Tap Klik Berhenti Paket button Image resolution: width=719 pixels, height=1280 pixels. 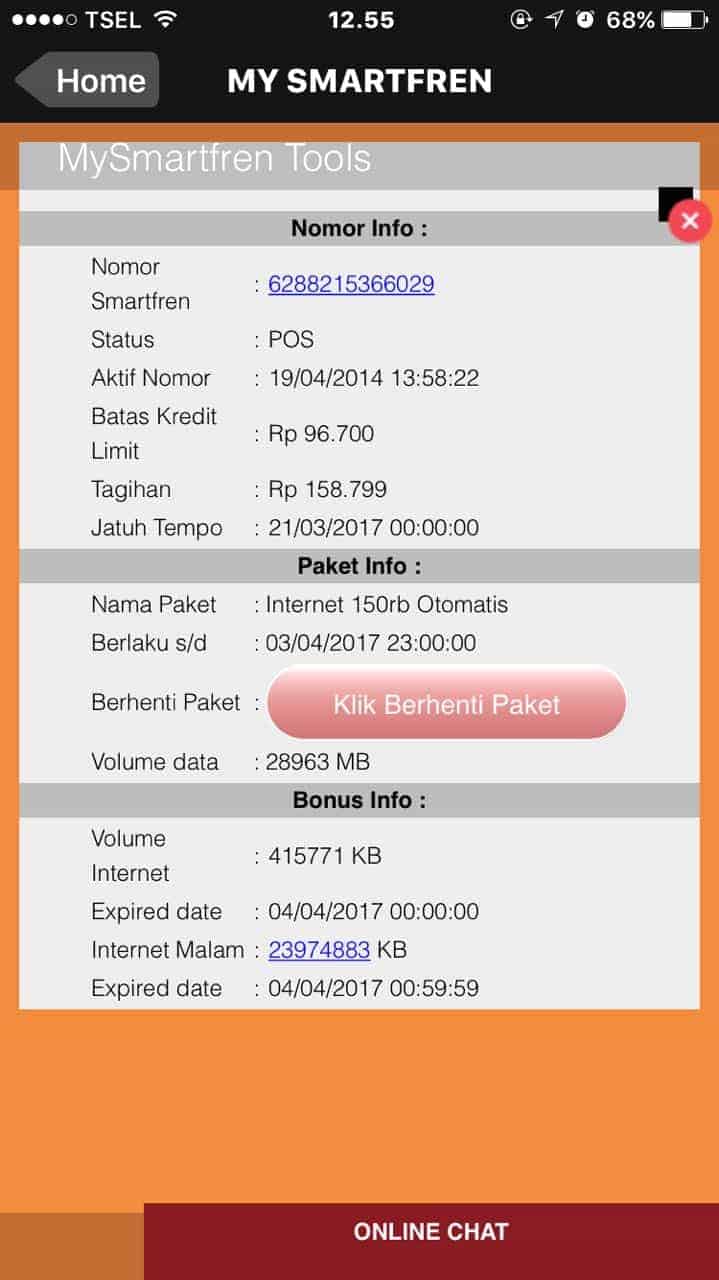[x=446, y=704]
